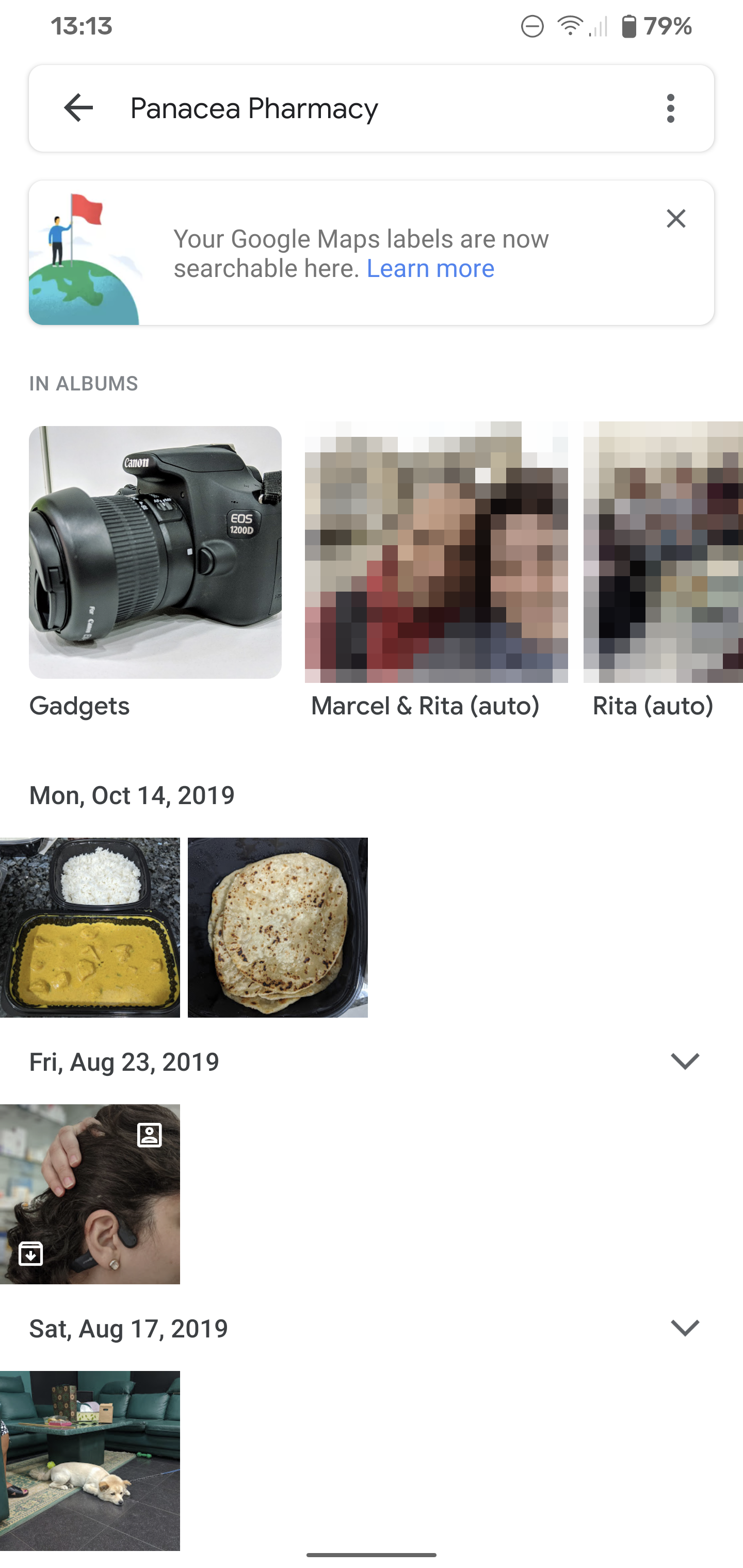The image size is (743, 1568).
Task: Open the Gadgets album
Action: (155, 552)
